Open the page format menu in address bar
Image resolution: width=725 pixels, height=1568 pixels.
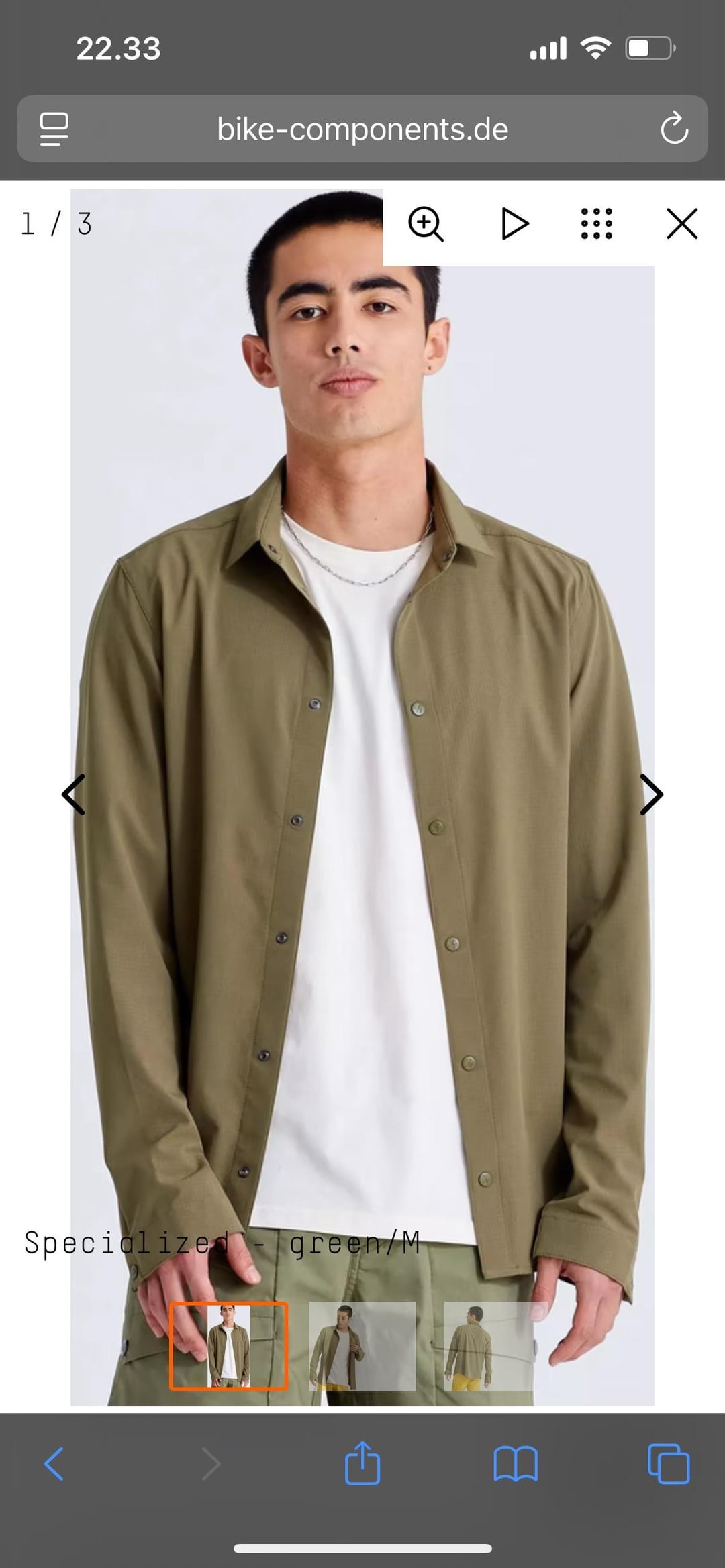(54, 129)
